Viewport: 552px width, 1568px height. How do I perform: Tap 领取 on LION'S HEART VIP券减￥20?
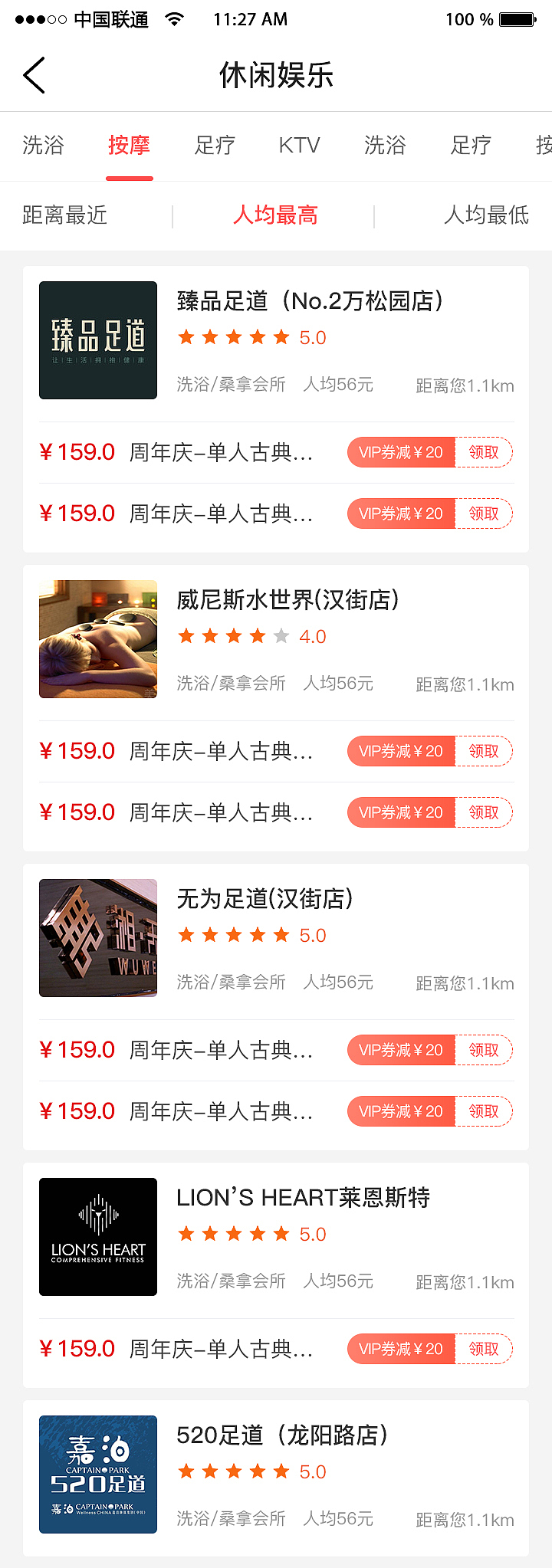(x=484, y=1349)
